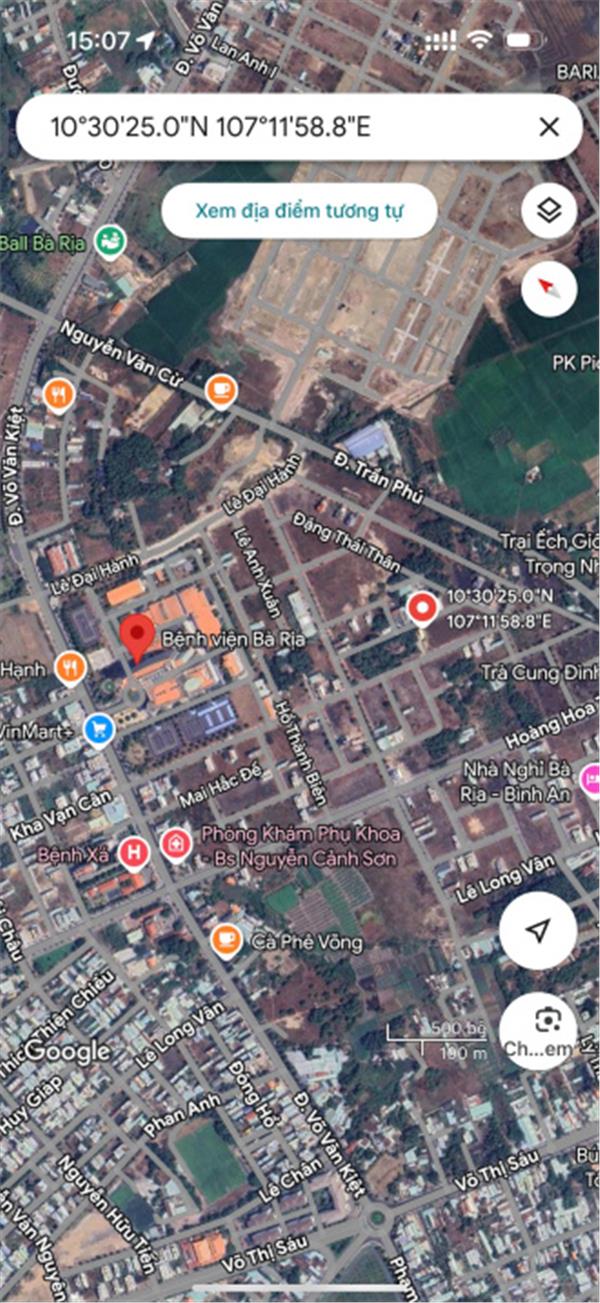
Task: Open the Ball Bà Rịa place marker
Action: (x=109, y=241)
